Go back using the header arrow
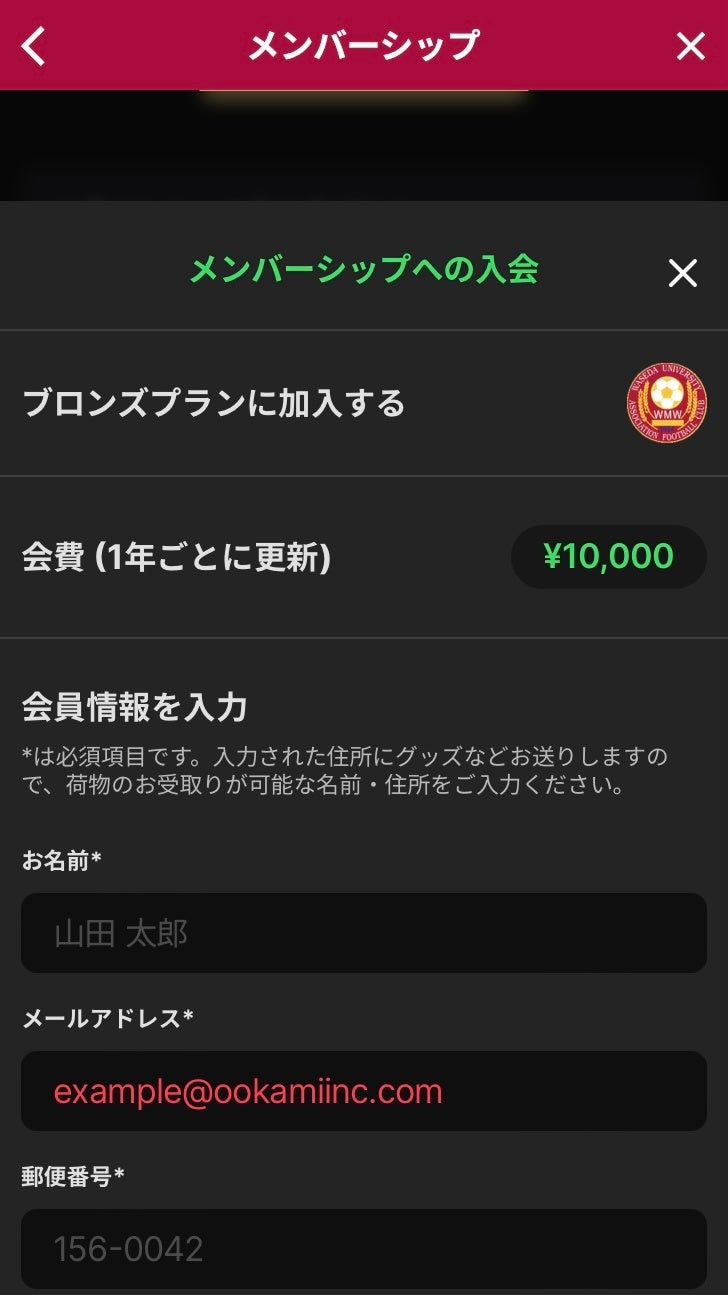Screen dimensions: 728x1295 pos(35,46)
